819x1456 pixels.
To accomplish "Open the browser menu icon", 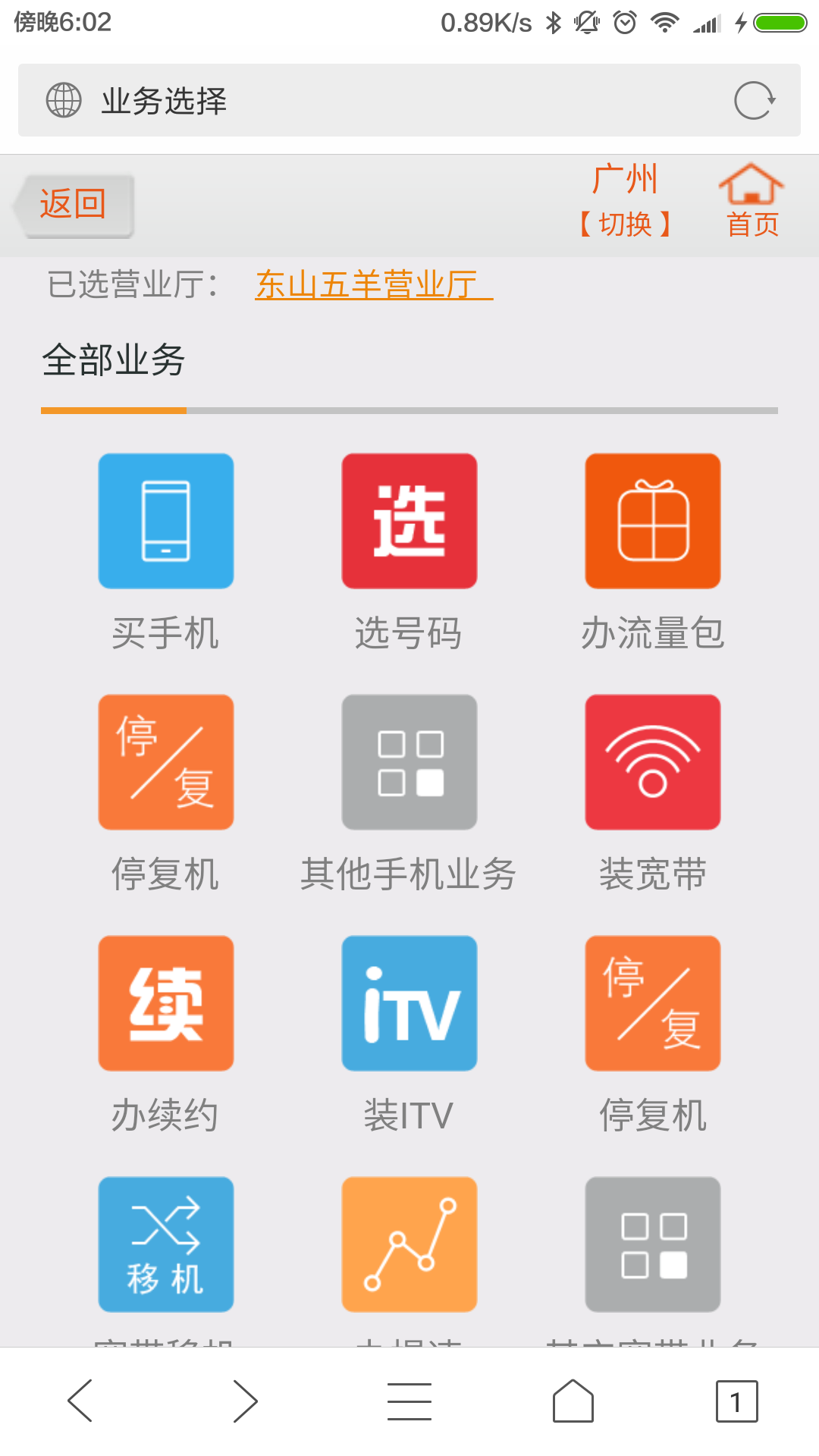I will [x=409, y=1401].
